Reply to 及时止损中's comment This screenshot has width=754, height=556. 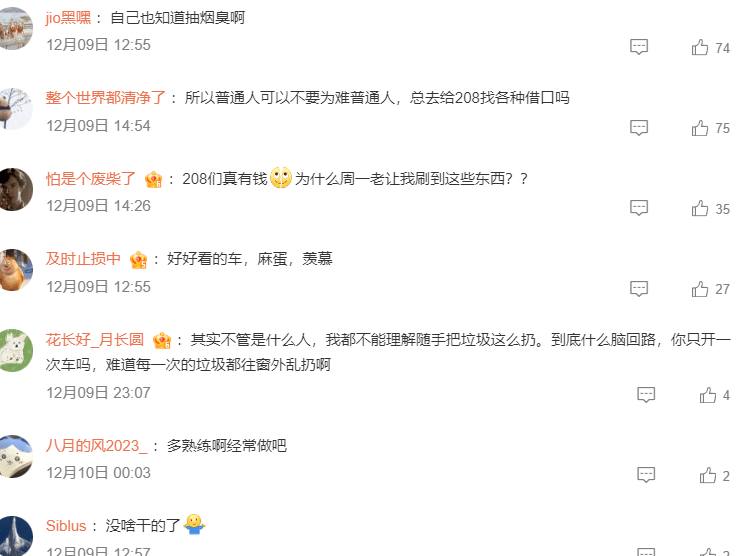point(639,289)
